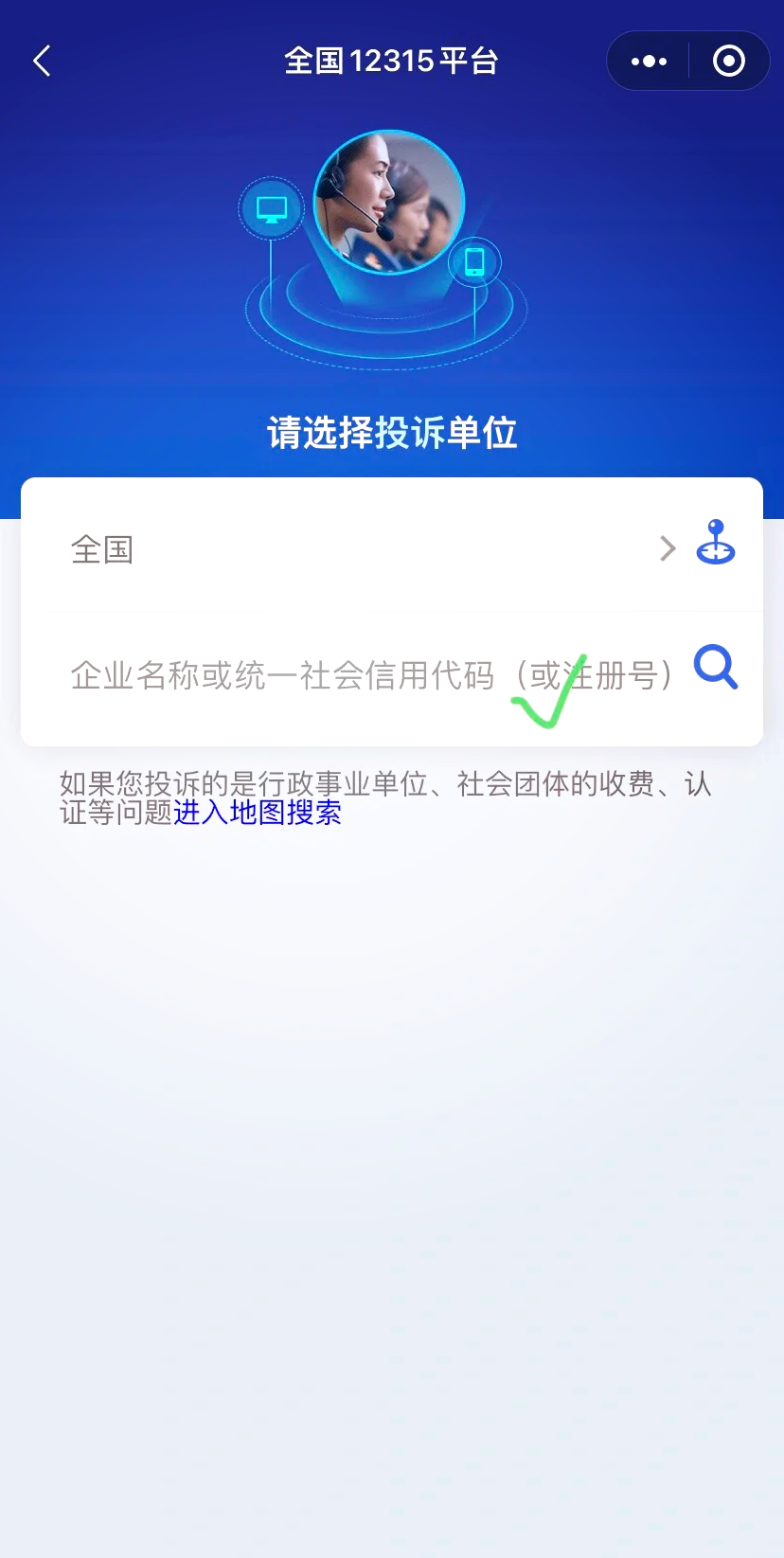Go back using the top-left arrow
Viewport: 784px width, 1558px height.
tap(42, 62)
